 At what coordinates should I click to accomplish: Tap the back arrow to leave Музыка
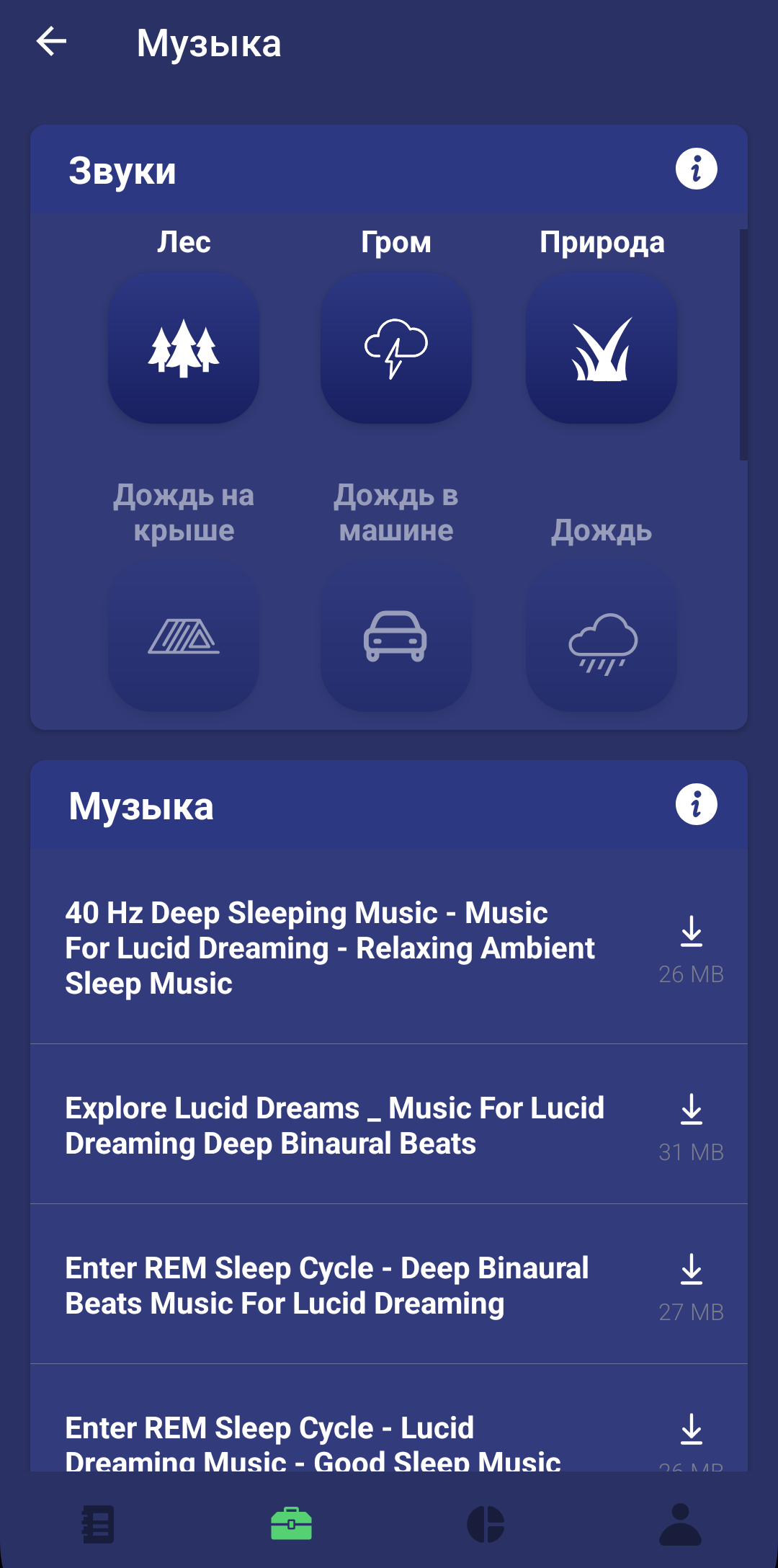pos(52,43)
